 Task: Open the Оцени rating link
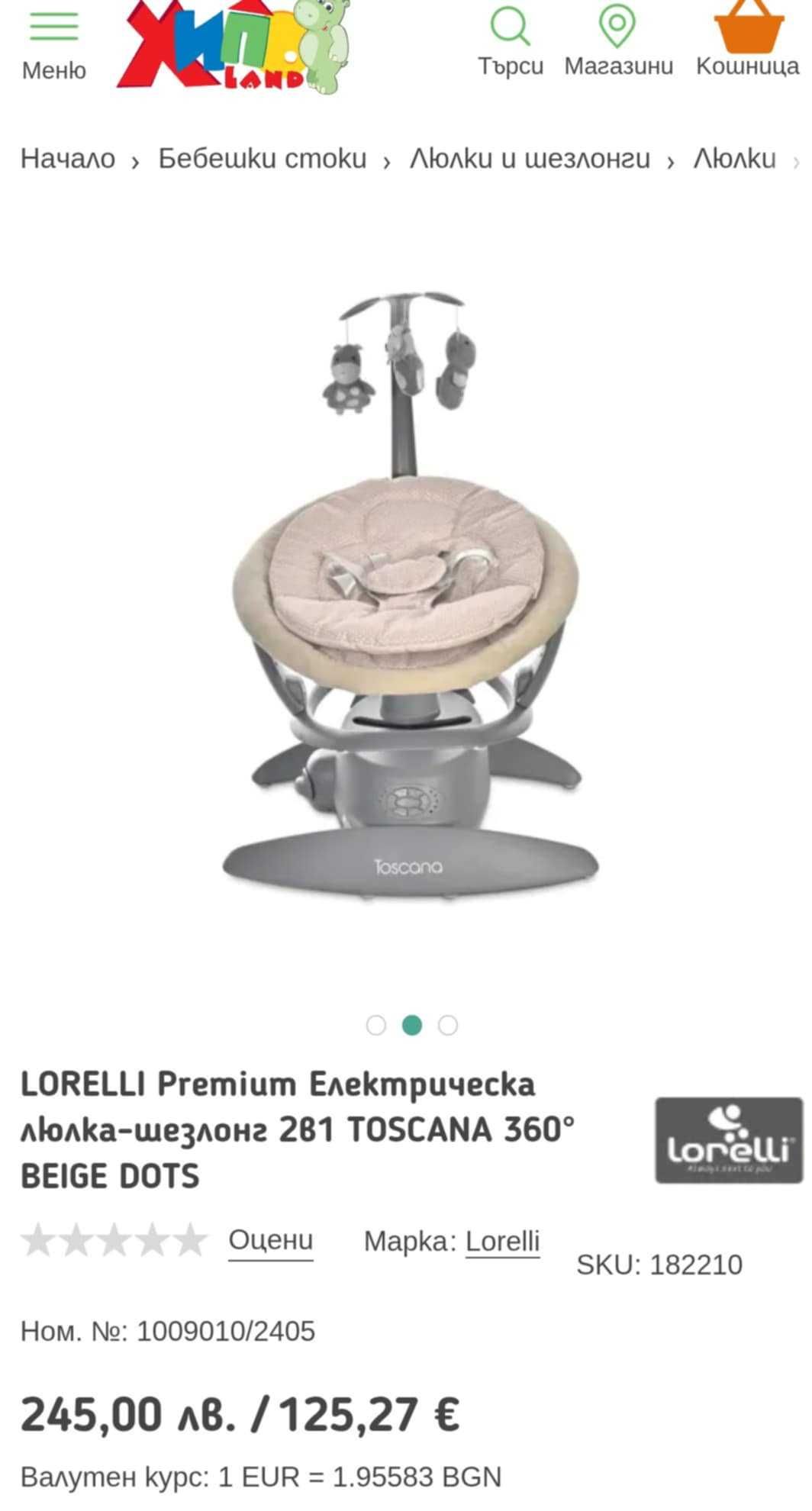coord(271,1239)
